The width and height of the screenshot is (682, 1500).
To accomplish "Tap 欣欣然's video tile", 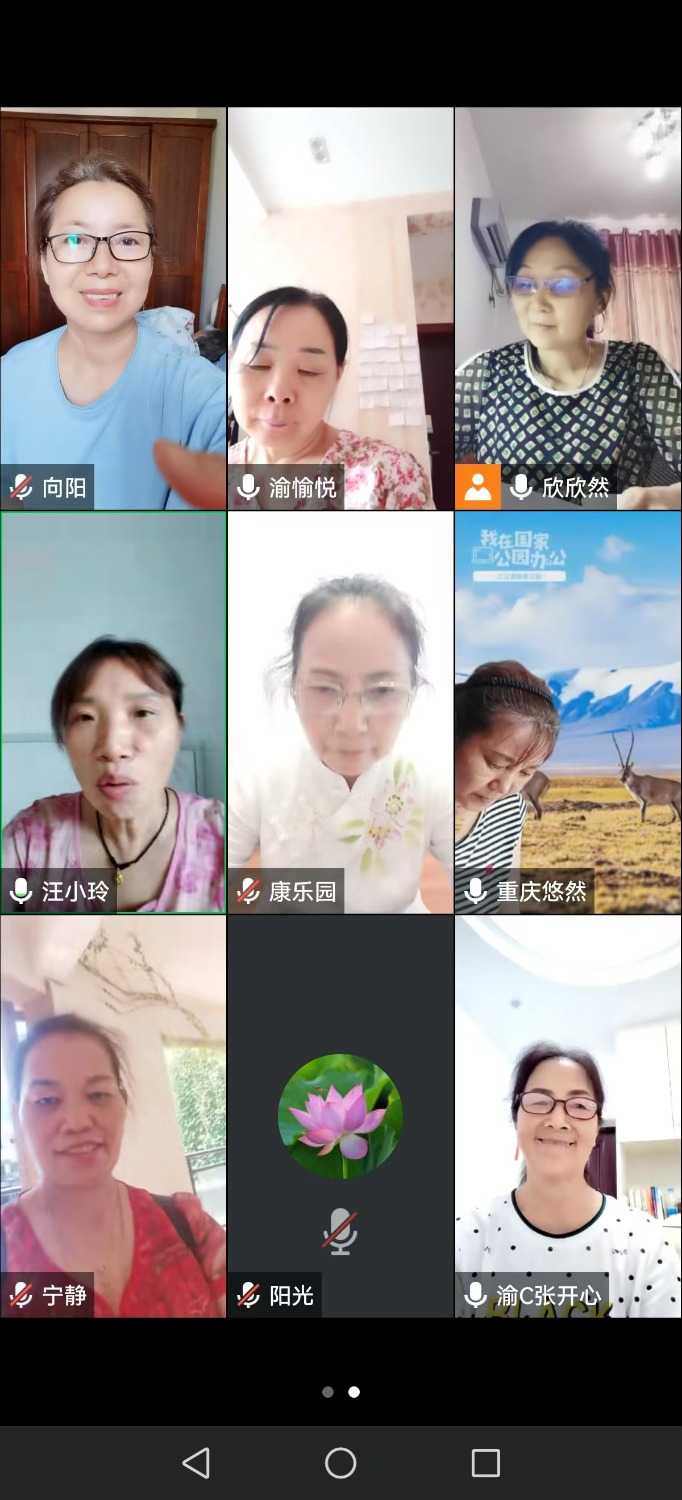I will pos(568,308).
